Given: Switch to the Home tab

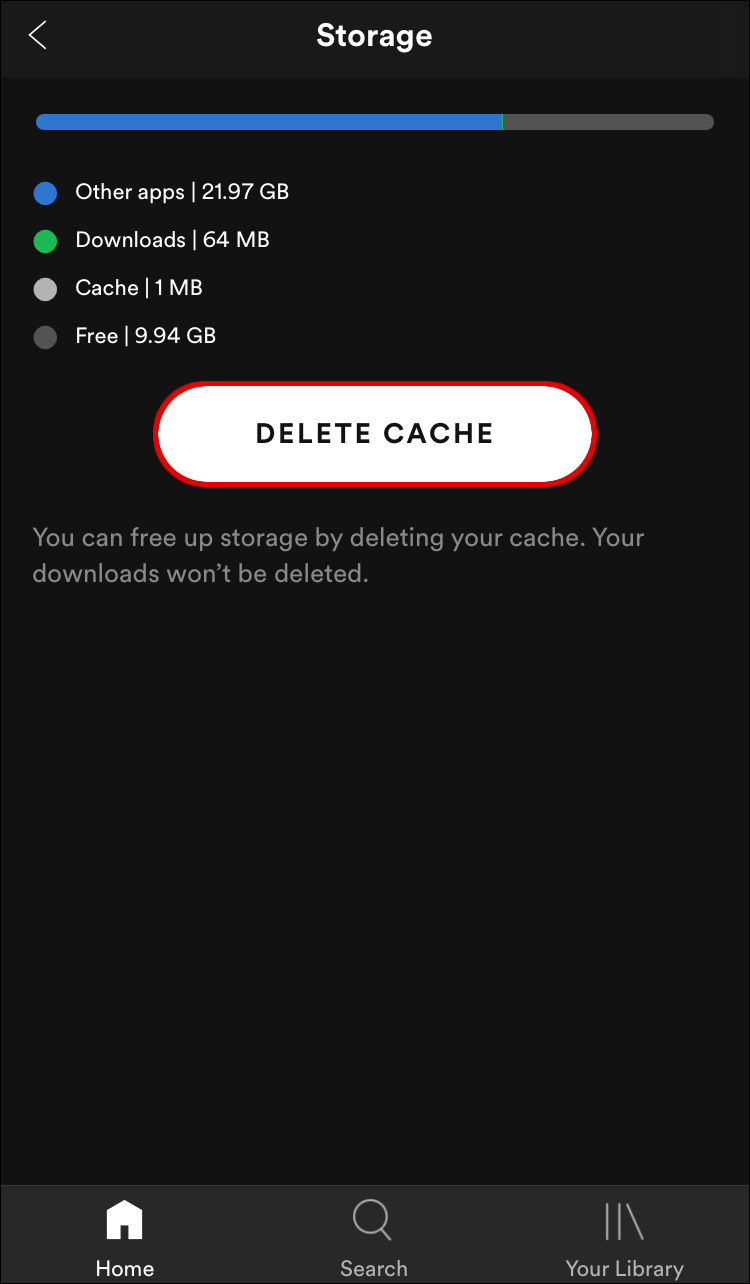Looking at the screenshot, I should point(125,1238).
